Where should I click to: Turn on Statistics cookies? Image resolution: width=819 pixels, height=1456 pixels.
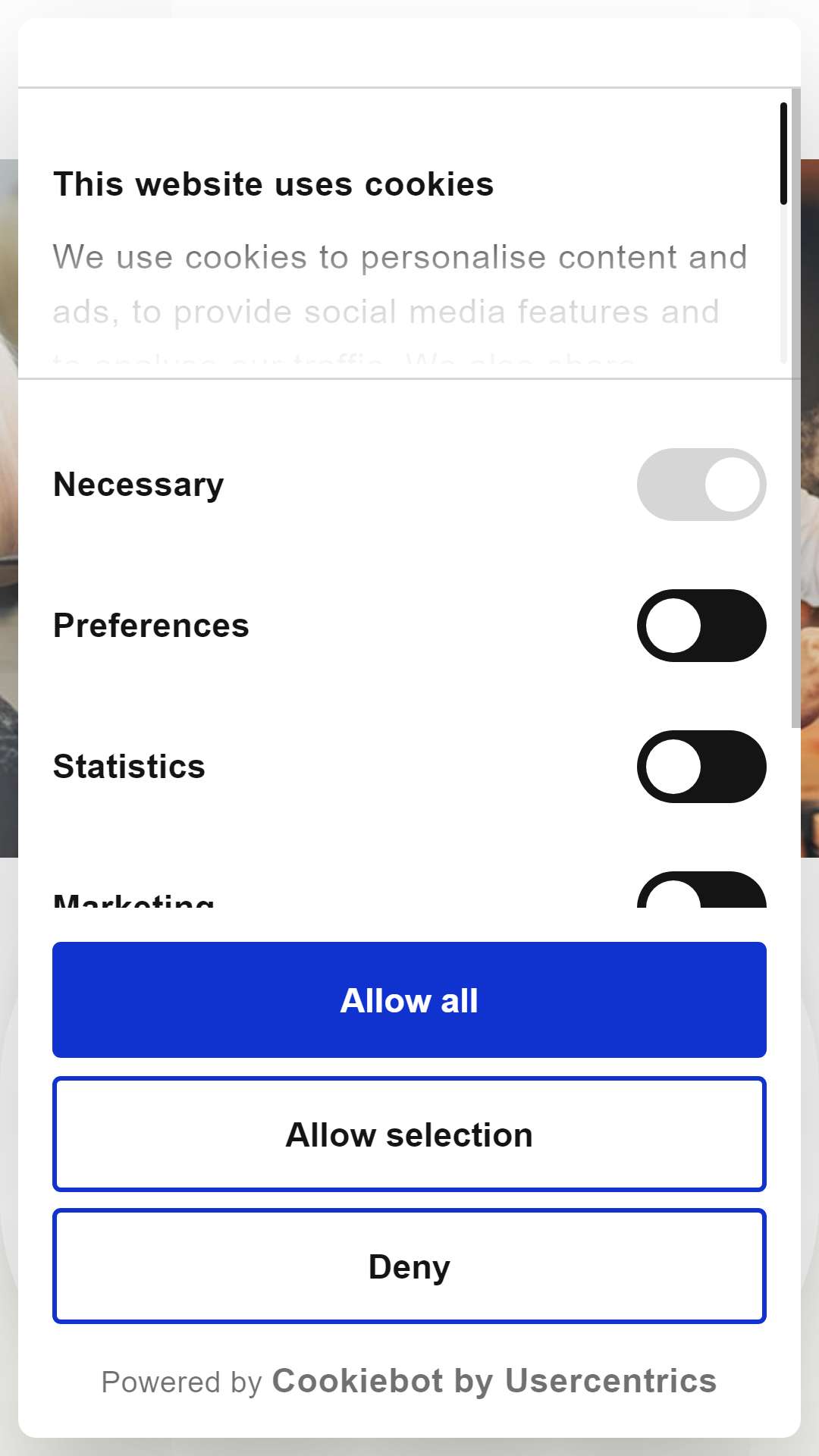[701, 767]
